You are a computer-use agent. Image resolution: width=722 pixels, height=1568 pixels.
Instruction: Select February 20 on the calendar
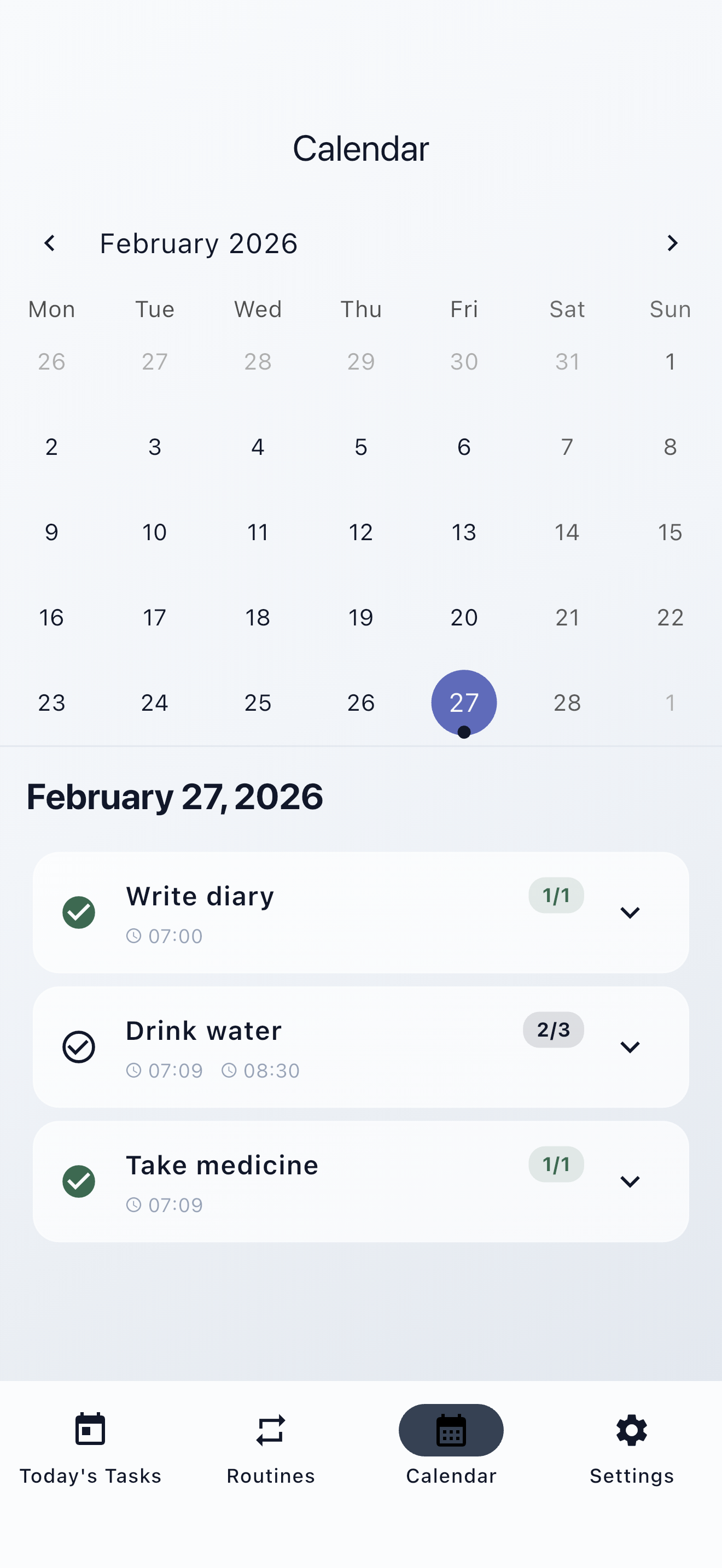[464, 617]
